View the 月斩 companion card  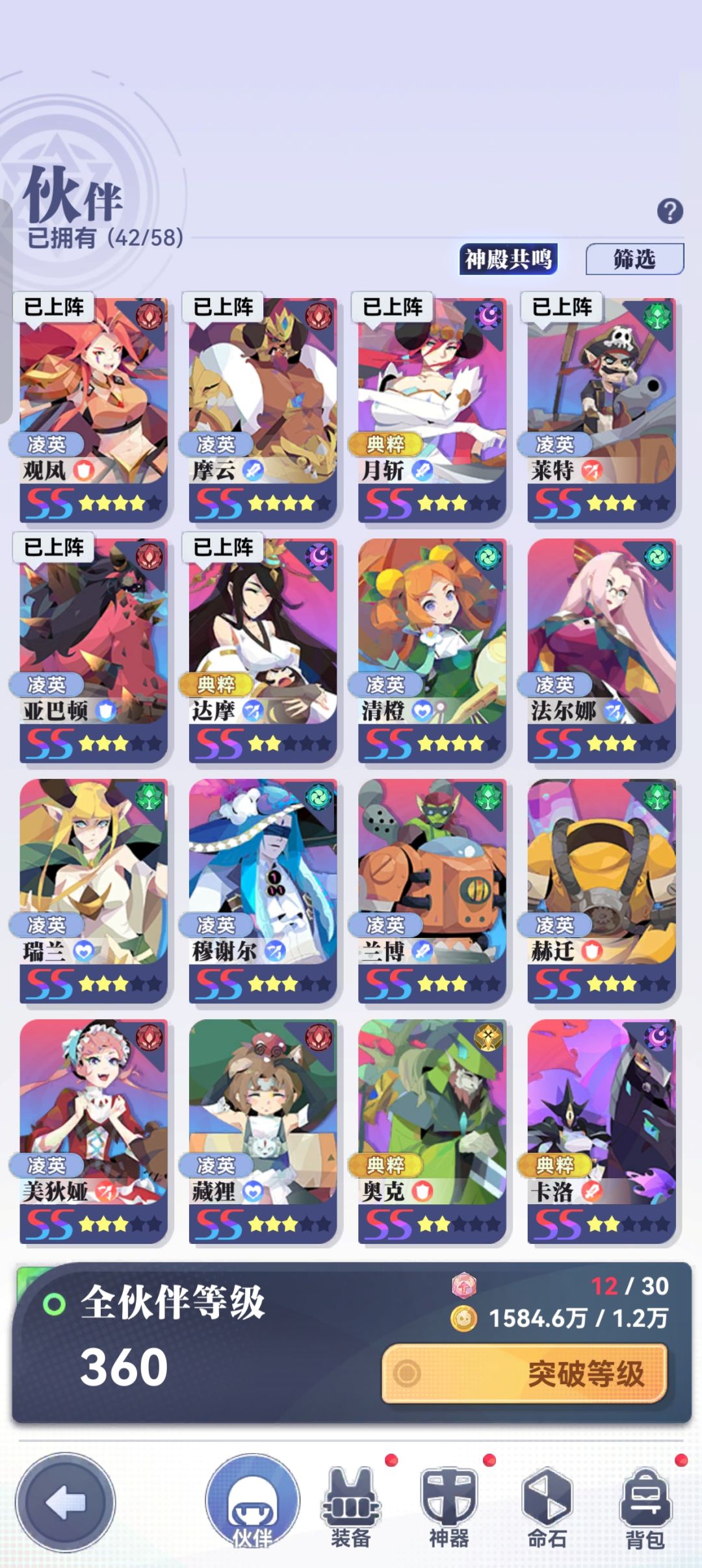[x=432, y=410]
